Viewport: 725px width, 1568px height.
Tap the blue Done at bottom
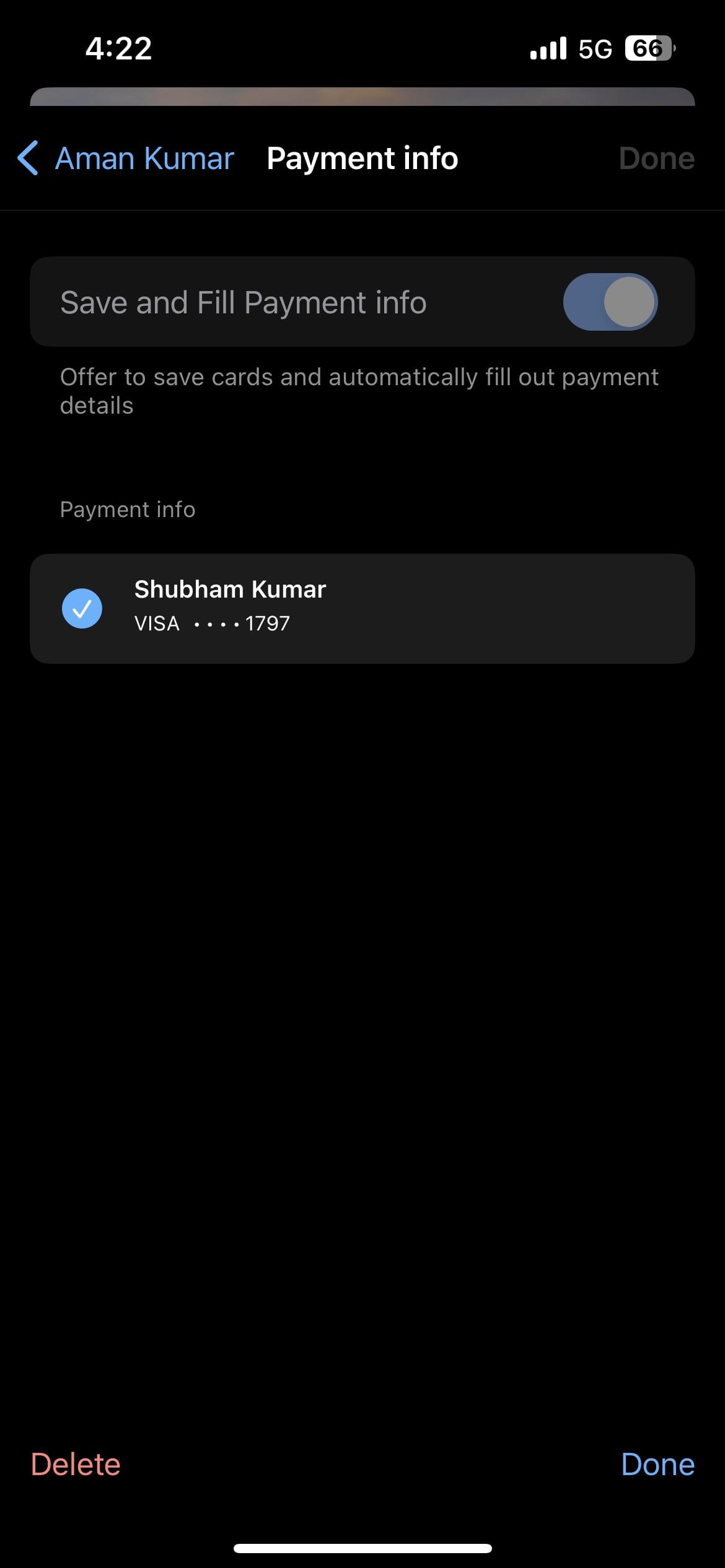pyautogui.click(x=657, y=1465)
